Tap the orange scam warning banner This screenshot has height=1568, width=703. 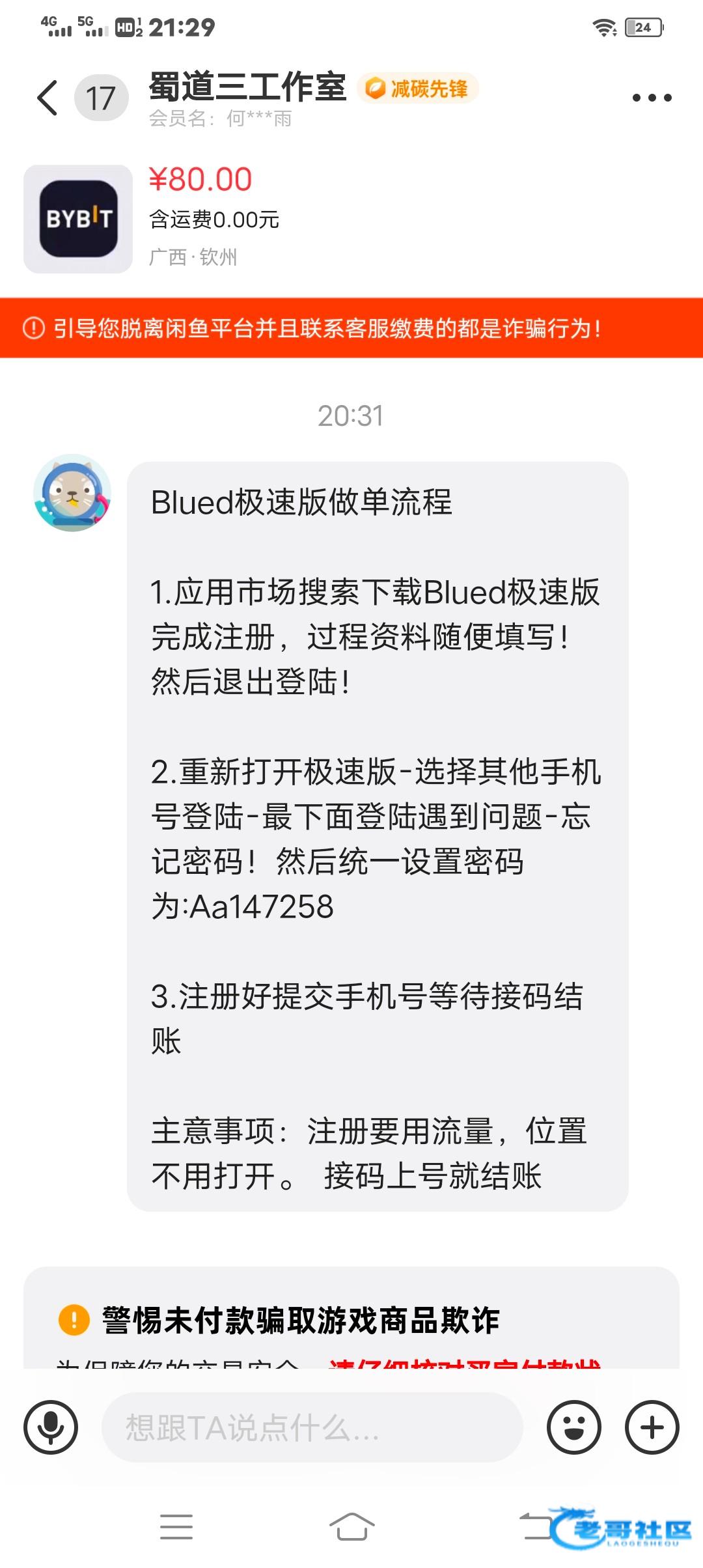tap(351, 328)
